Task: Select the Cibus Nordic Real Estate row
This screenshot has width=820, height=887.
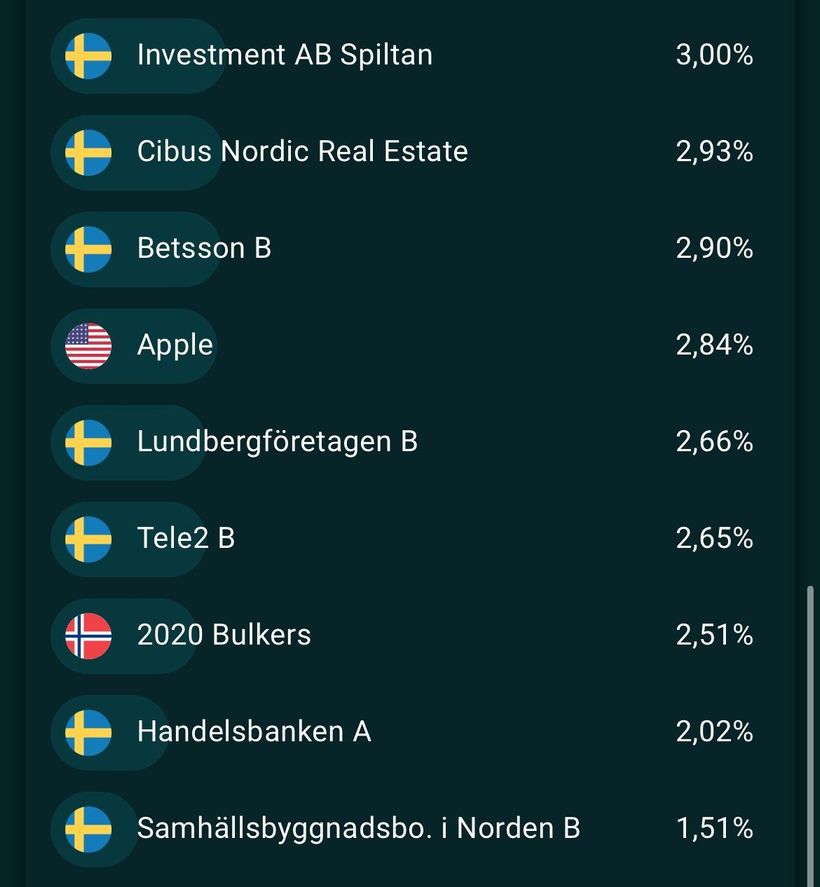Action: pos(302,153)
